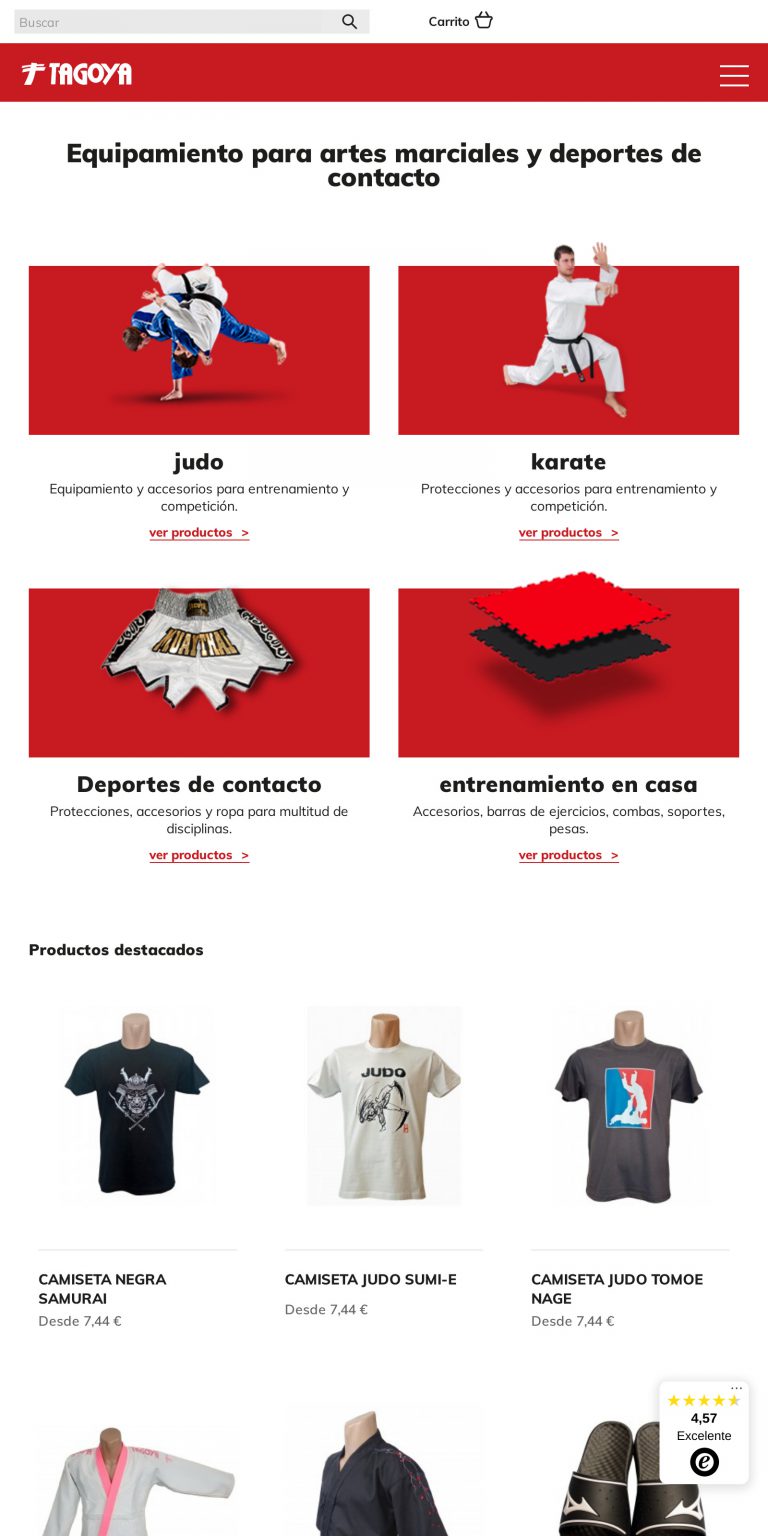The image size is (768, 1536).
Task: Tap the Buscar search field
Action: pyautogui.click(x=175, y=22)
